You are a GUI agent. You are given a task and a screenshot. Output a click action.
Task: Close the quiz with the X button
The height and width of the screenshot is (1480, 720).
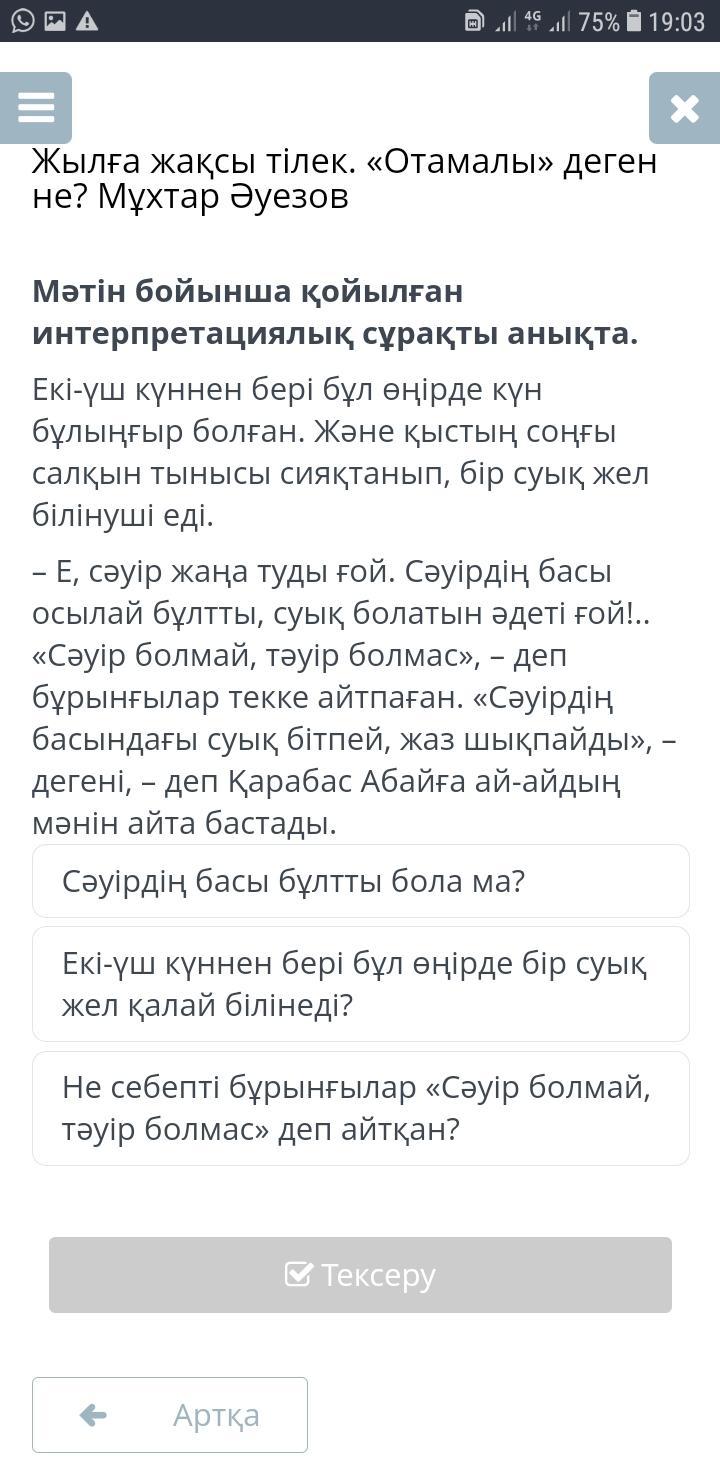tap(684, 108)
